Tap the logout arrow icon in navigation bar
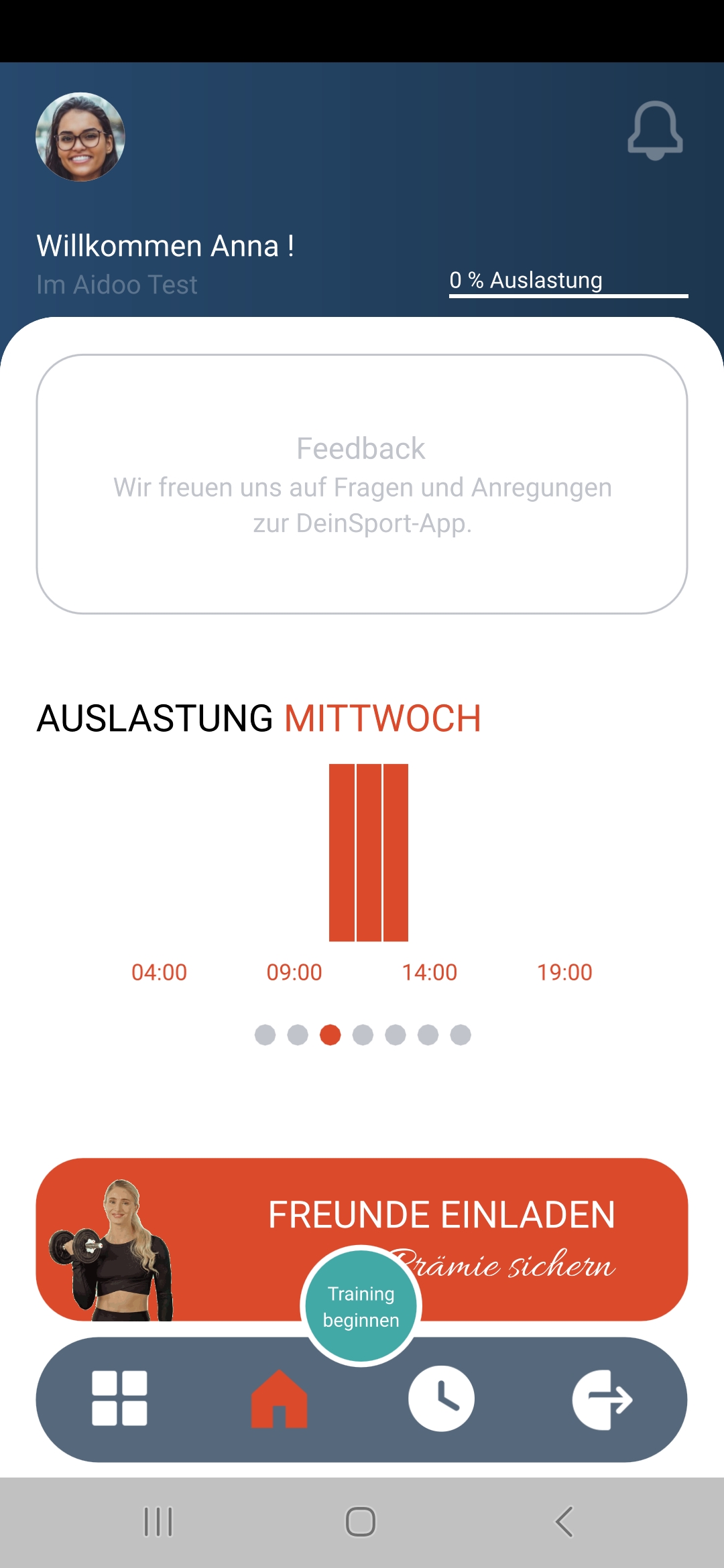This screenshot has height=1568, width=724. point(603,1397)
